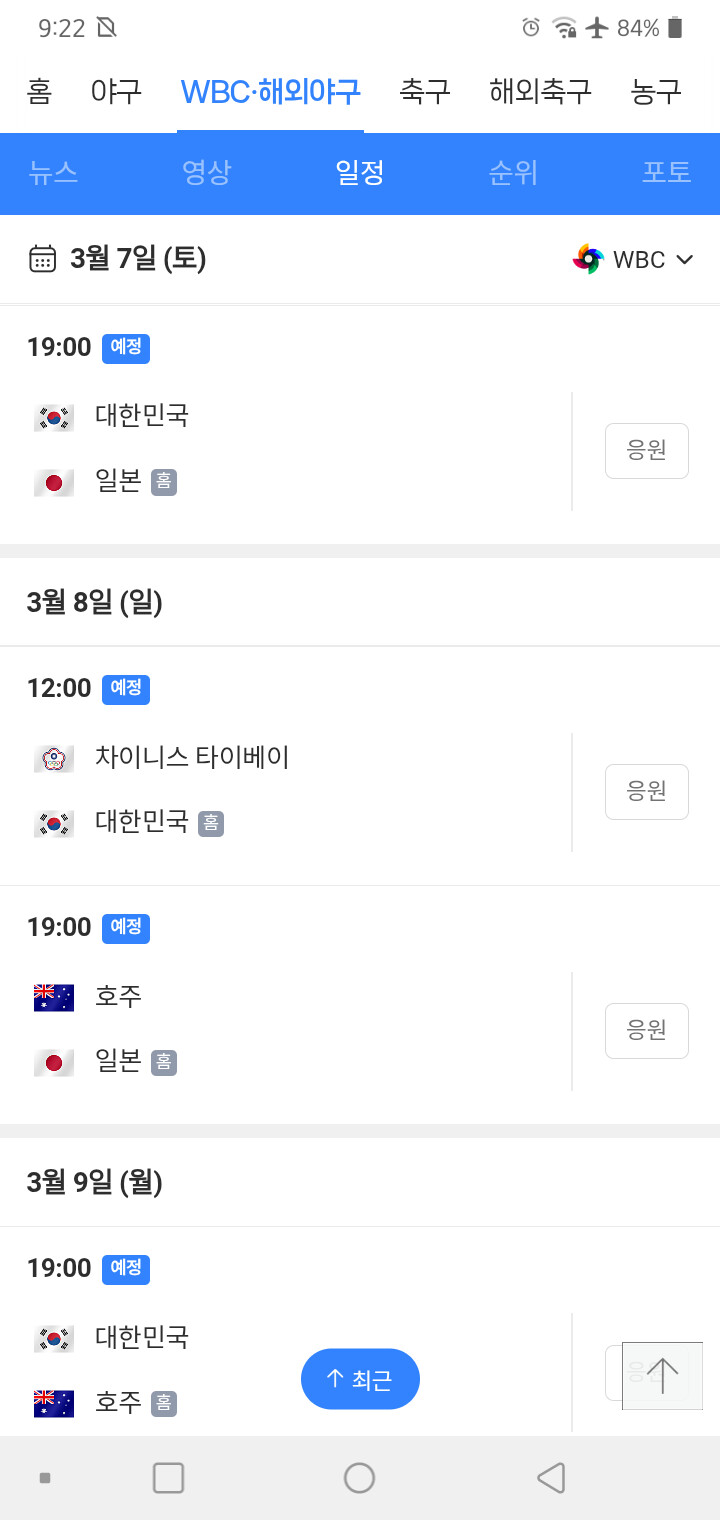Expand the WBC league dropdown
The image size is (720, 1520).
click(633, 260)
